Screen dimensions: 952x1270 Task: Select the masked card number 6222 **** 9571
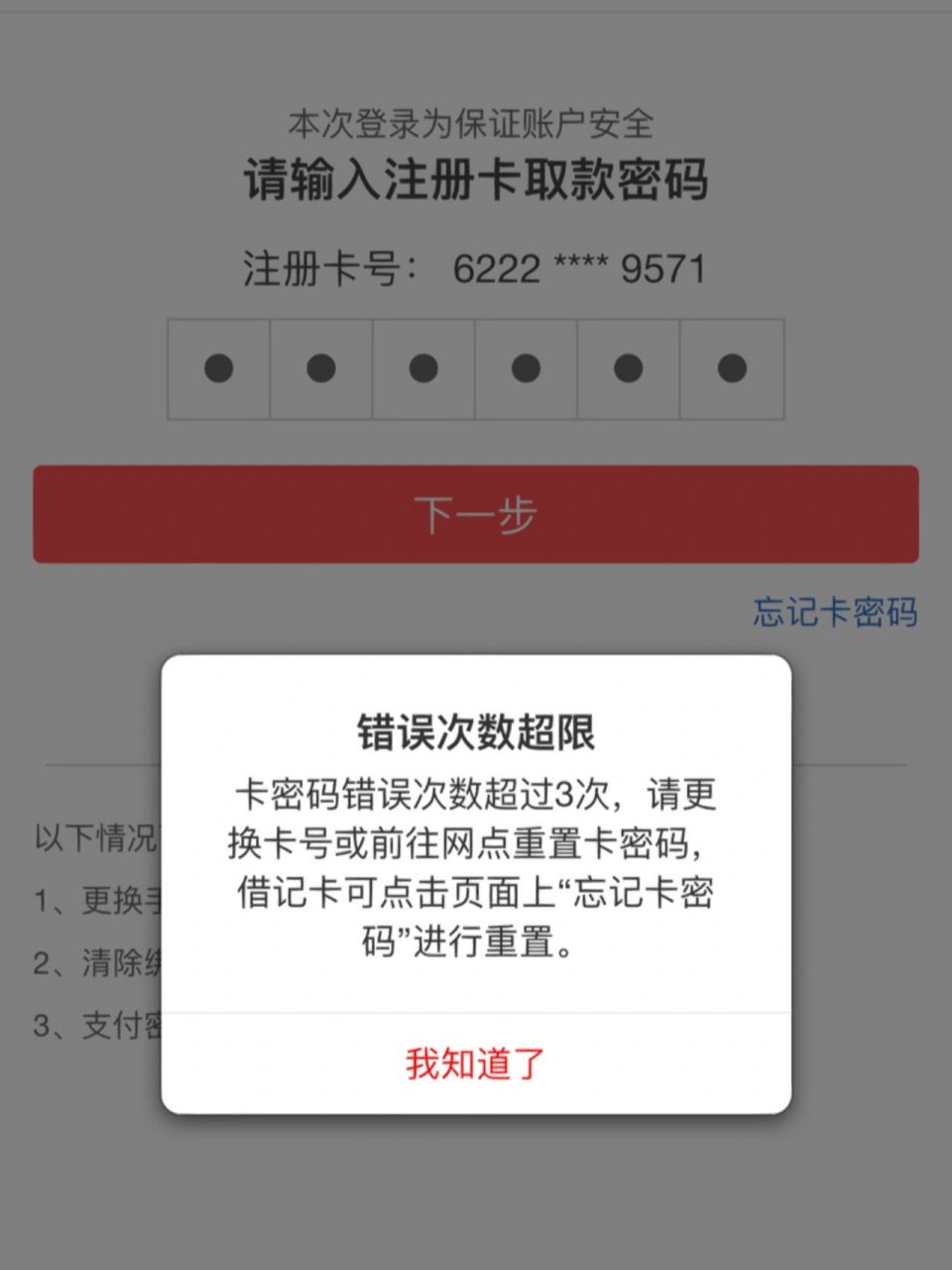click(580, 268)
